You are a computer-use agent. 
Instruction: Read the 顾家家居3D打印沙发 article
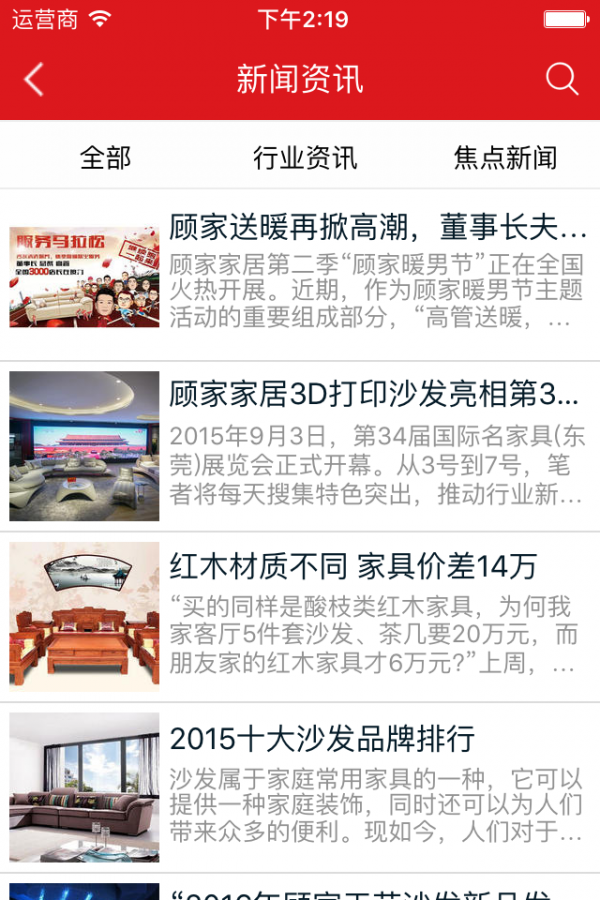click(373, 395)
